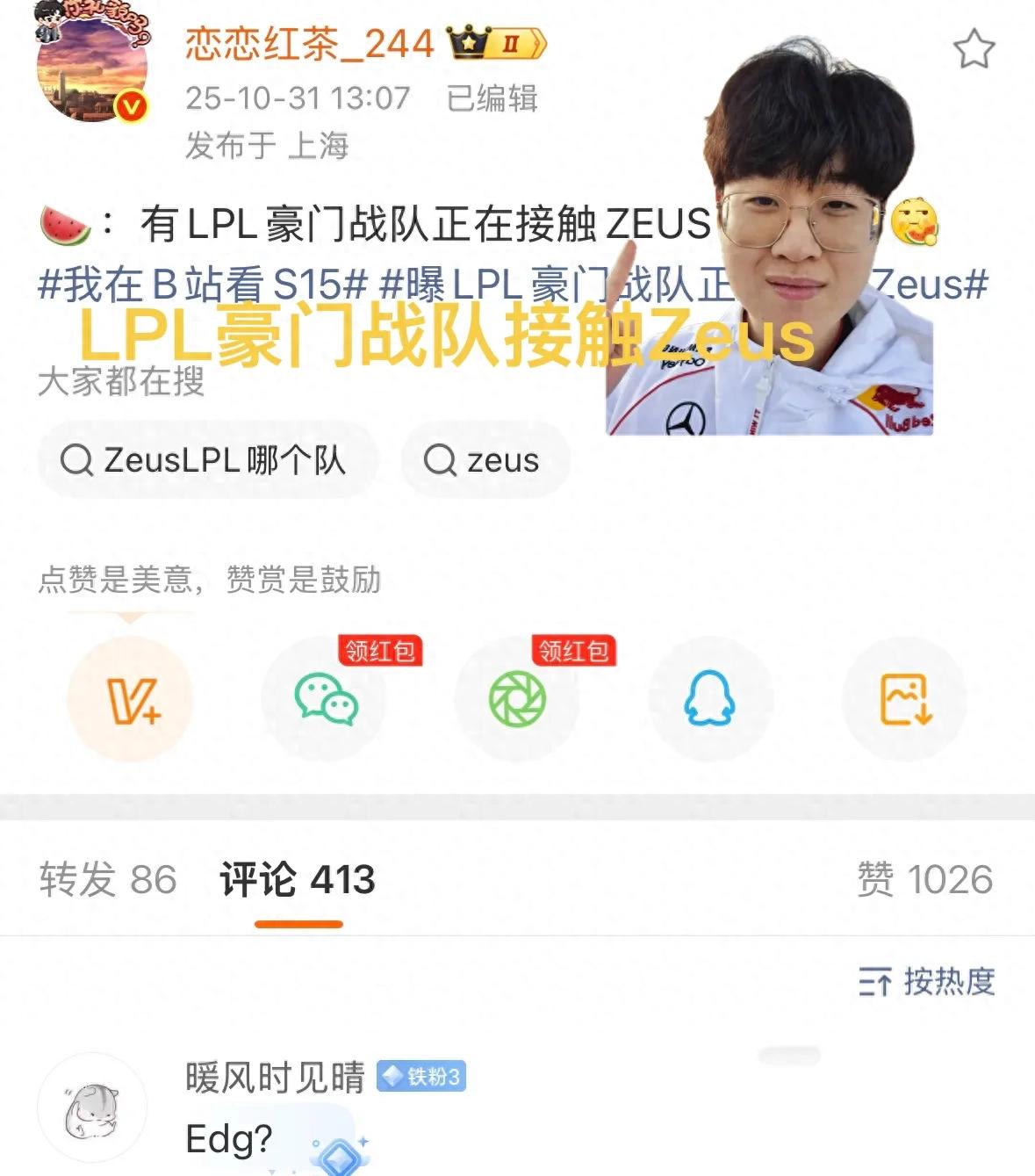The height and width of the screenshot is (1176, 1035).
Task: Change comment sorting via 按热度
Action: pyautogui.click(x=927, y=981)
